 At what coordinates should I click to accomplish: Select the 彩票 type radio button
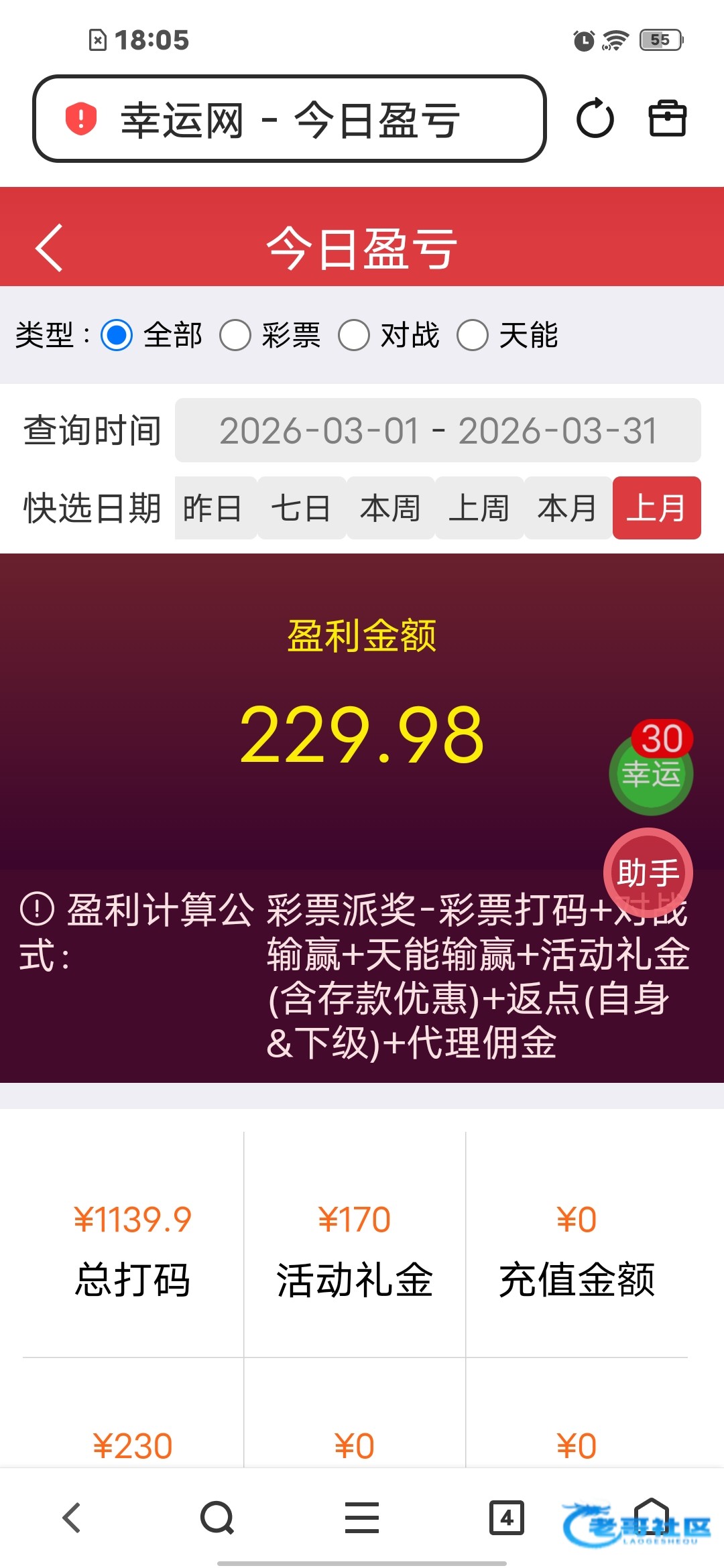click(x=235, y=335)
